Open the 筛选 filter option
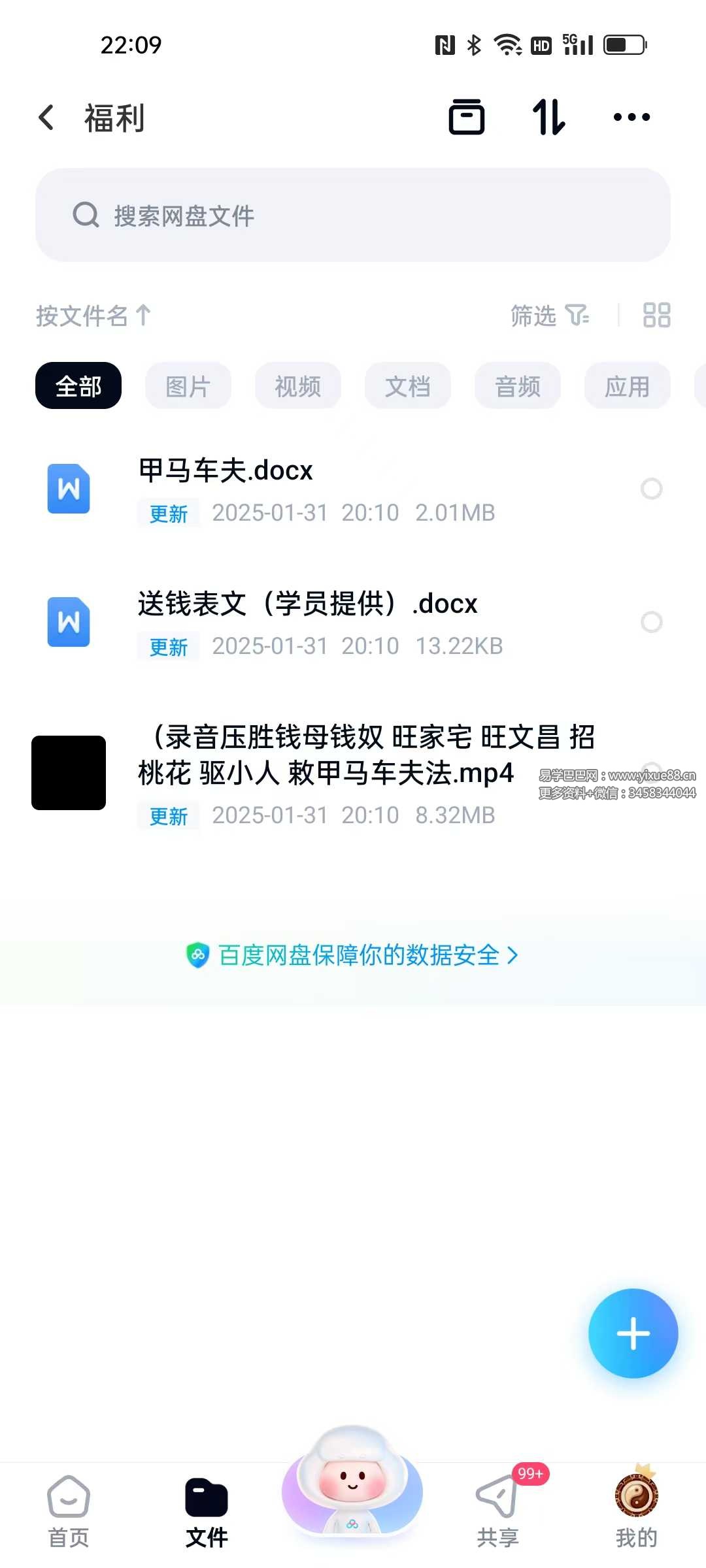Screen dimensions: 706x1568 coord(549,316)
